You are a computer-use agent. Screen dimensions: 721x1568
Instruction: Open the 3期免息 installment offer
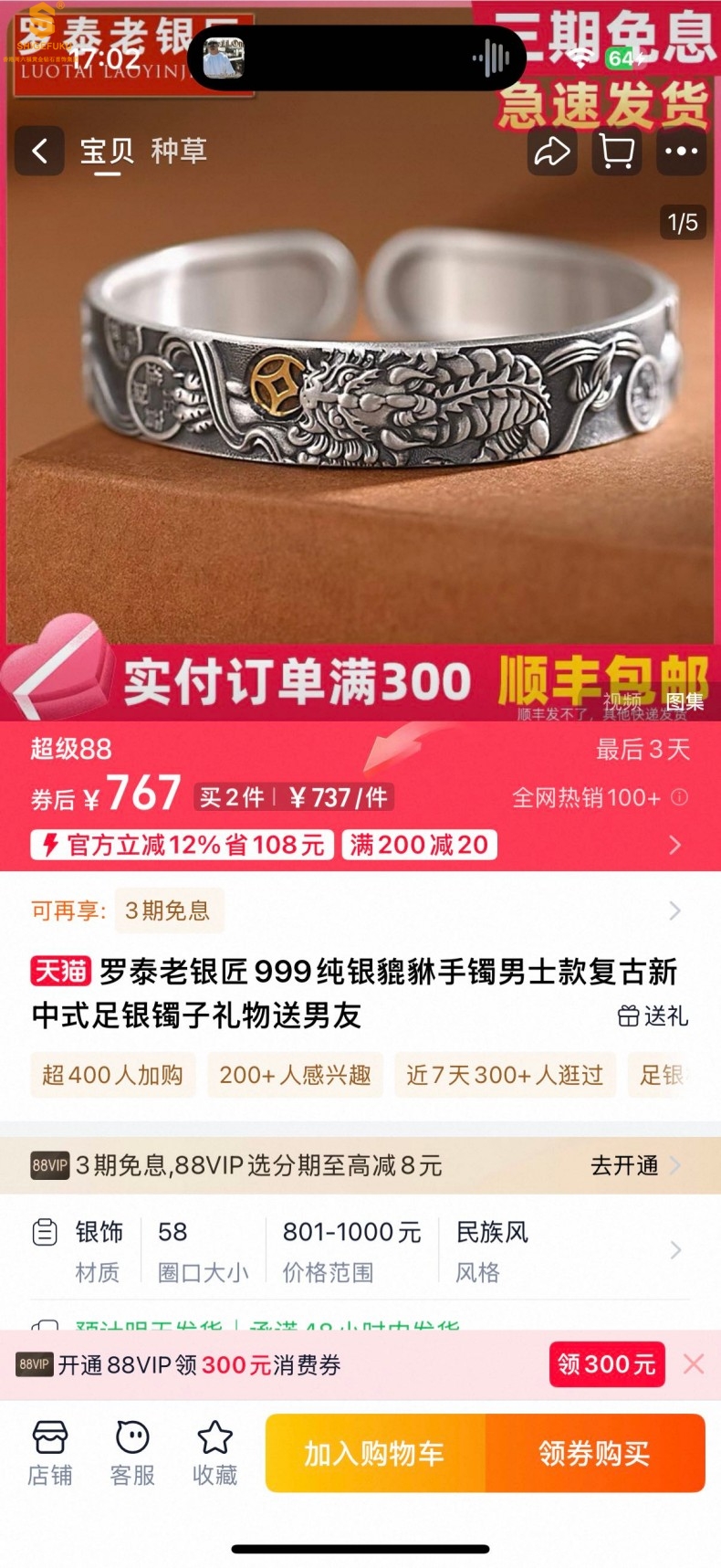pos(168,910)
